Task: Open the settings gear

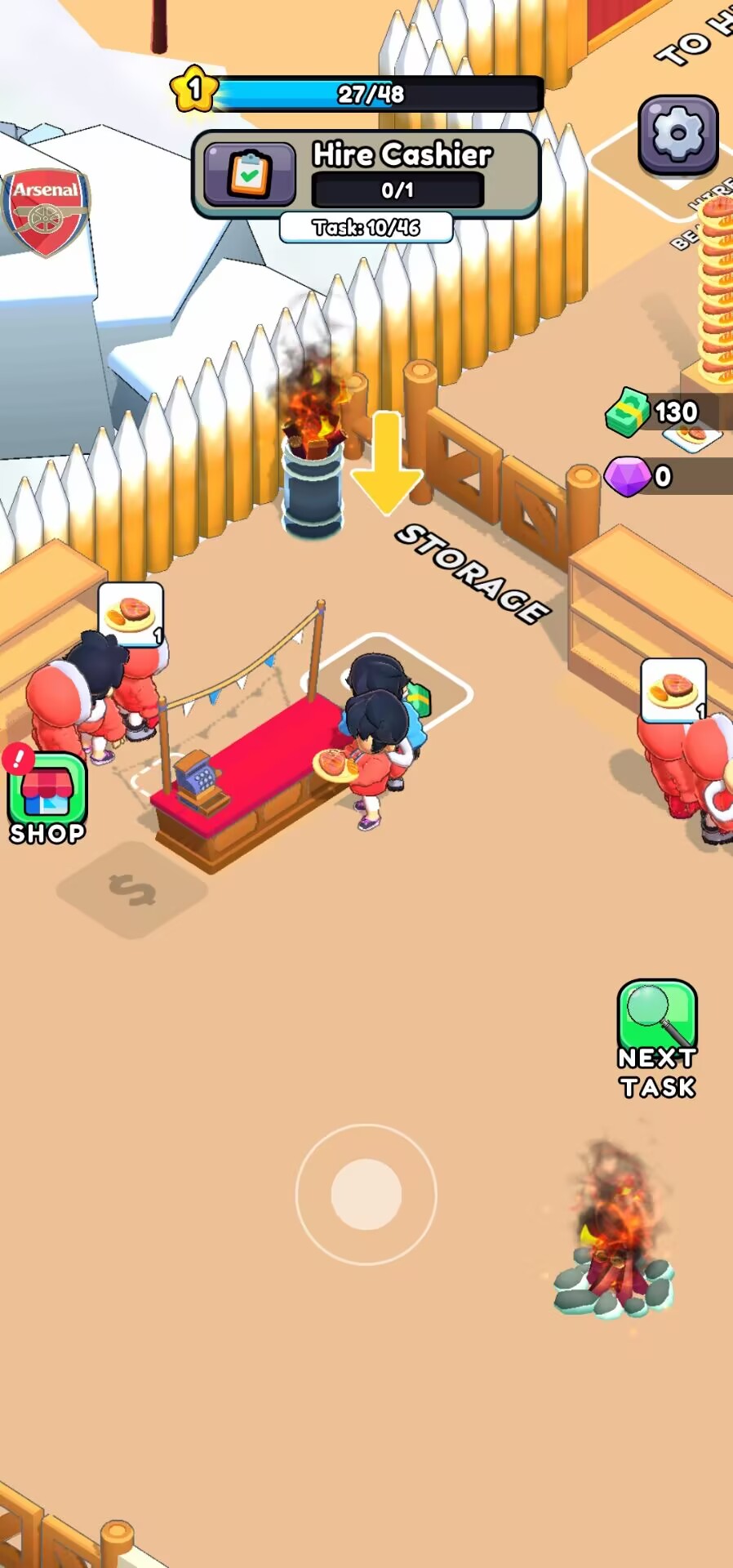Action: pos(677,135)
